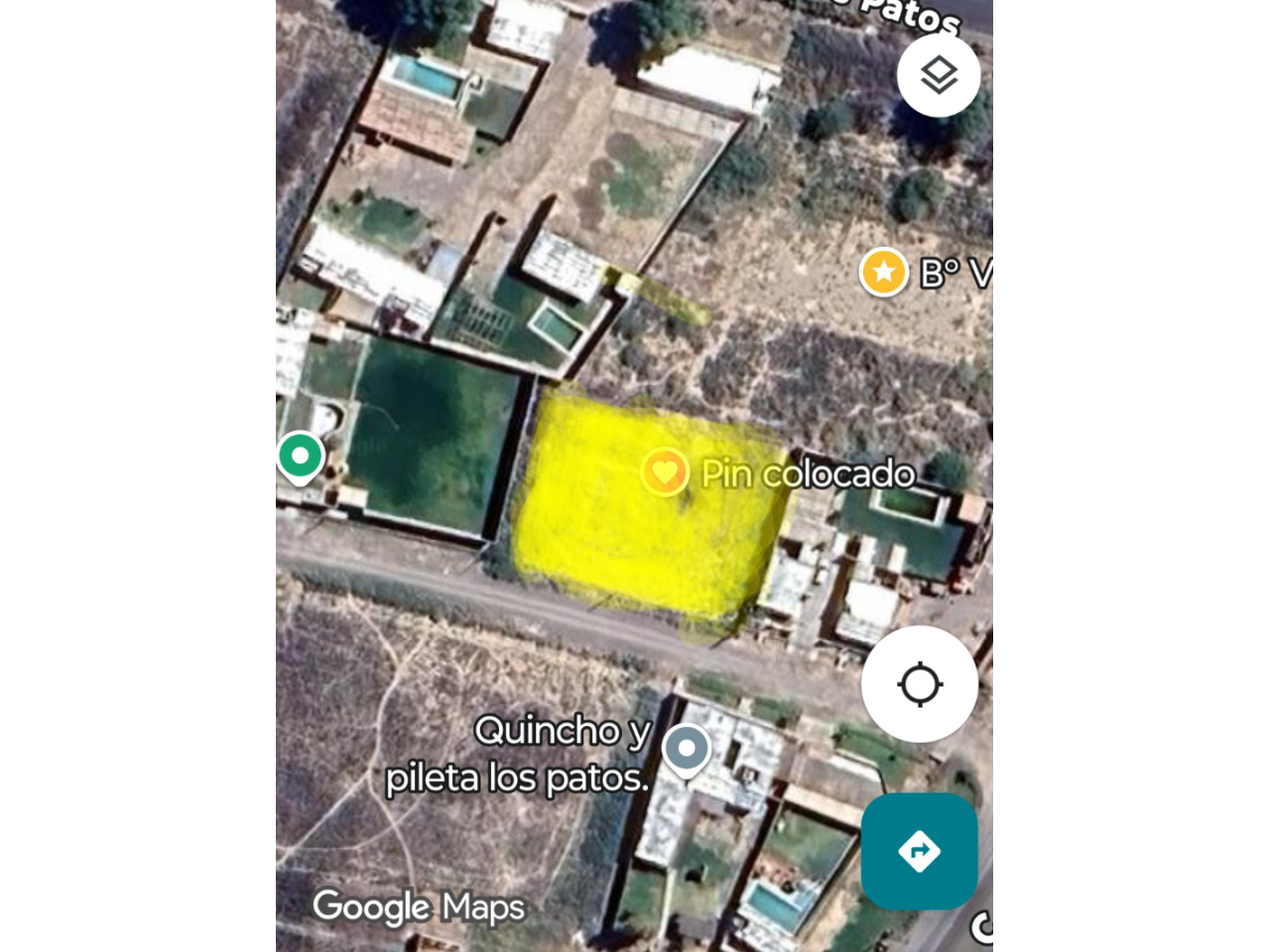Center map on my current location
This screenshot has height=952, width=1270.
click(920, 684)
